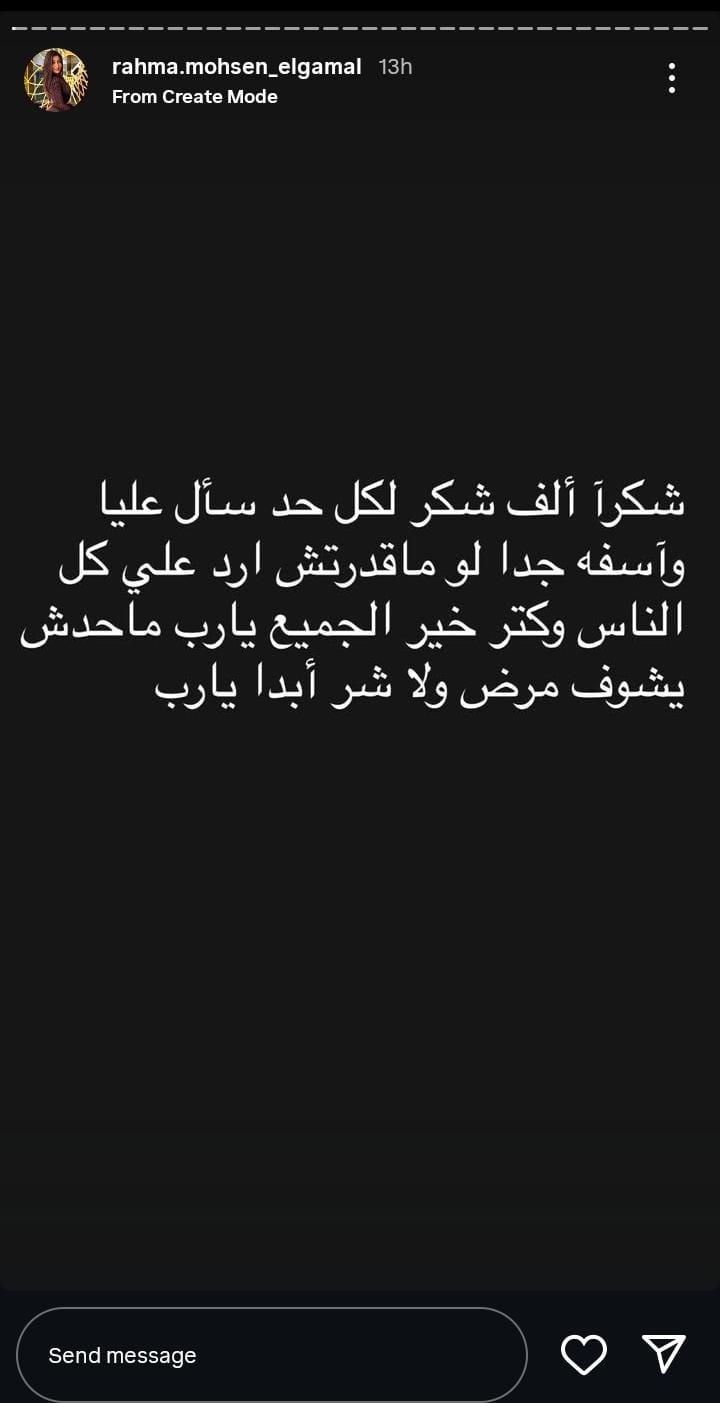Open rahma.mohsen_elgamal's profile picture
720x1403 pixels.
pos(56,80)
